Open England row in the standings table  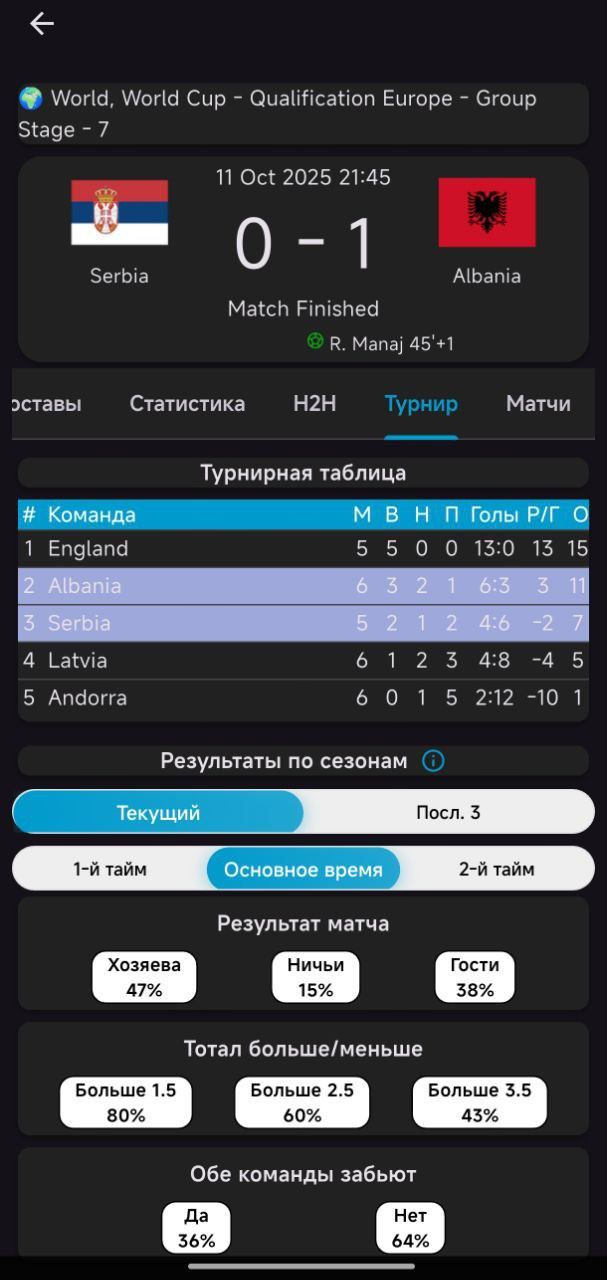coord(303,548)
